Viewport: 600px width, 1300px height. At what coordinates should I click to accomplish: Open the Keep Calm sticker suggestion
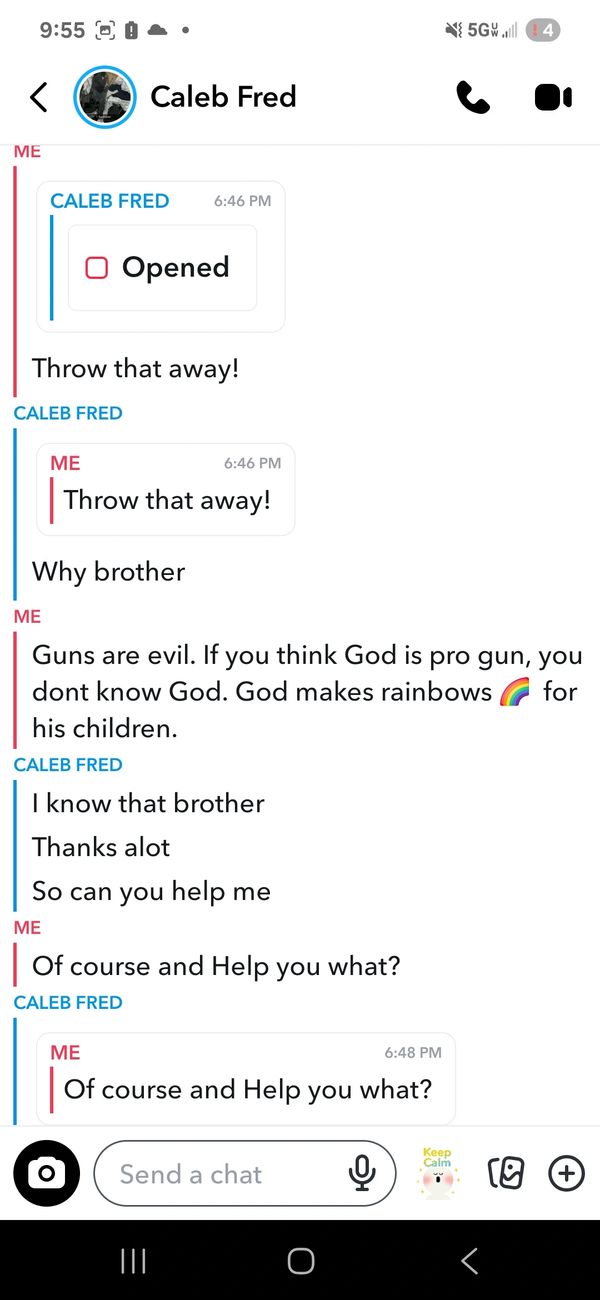tap(437, 1173)
